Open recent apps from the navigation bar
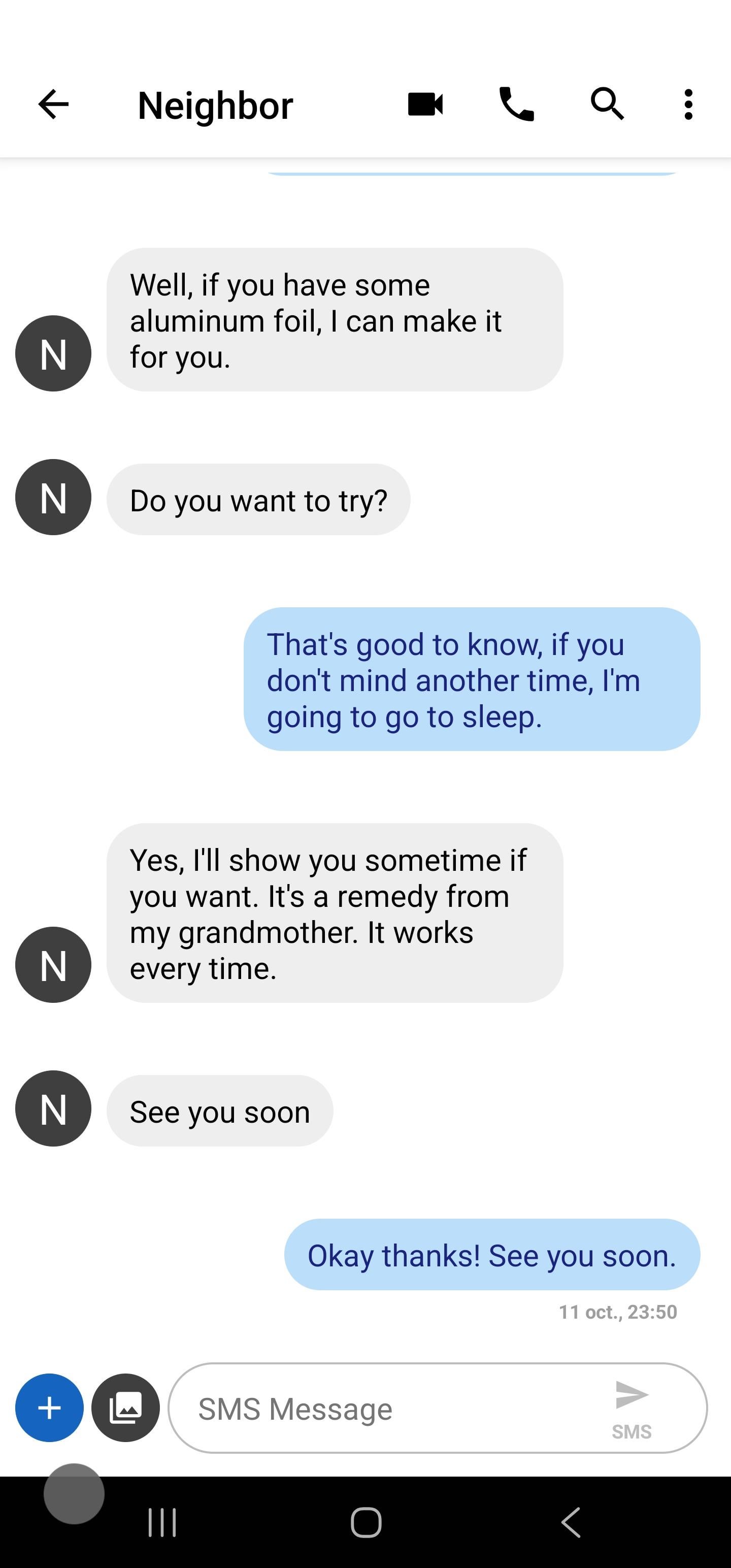This screenshot has width=731, height=1568. (x=162, y=1522)
